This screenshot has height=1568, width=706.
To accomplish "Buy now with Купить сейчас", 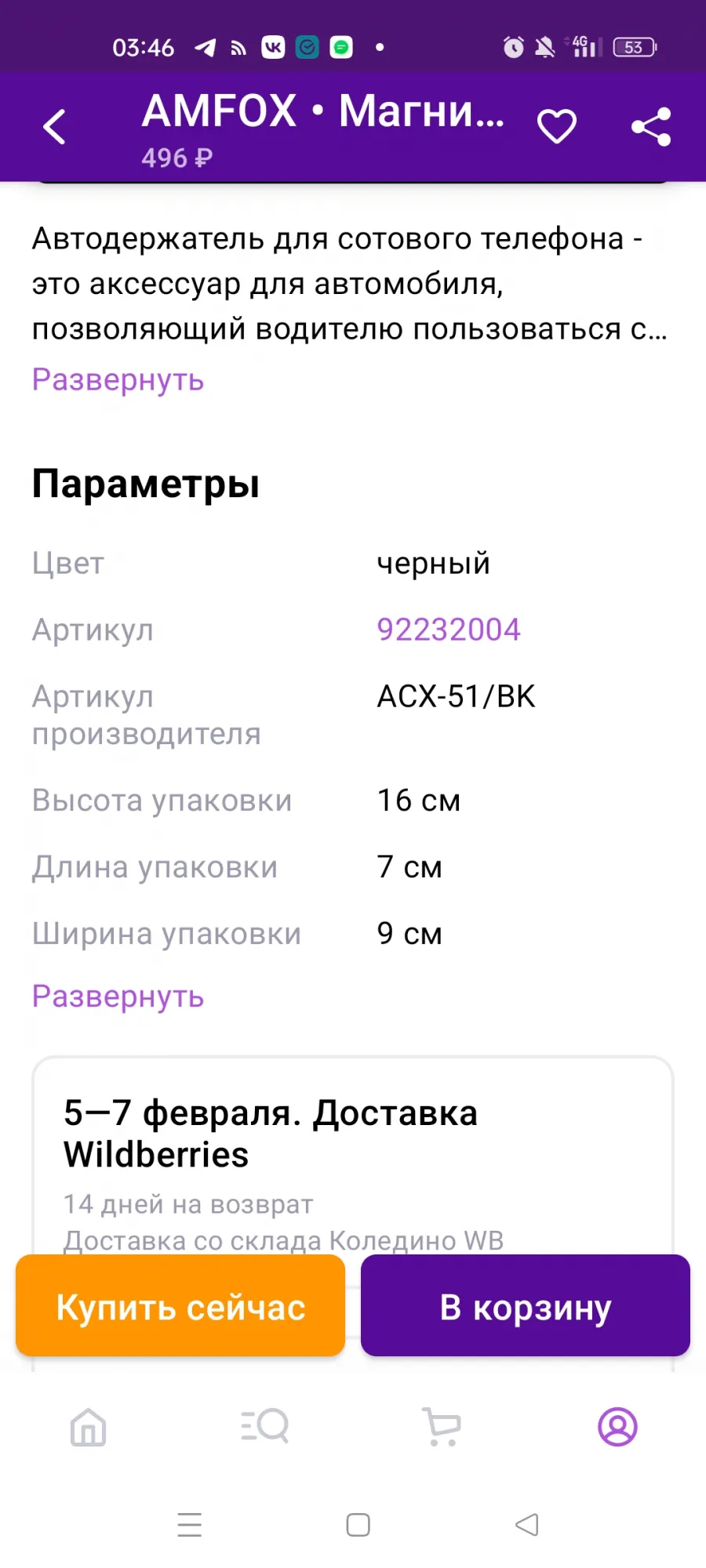I will coord(180,1305).
